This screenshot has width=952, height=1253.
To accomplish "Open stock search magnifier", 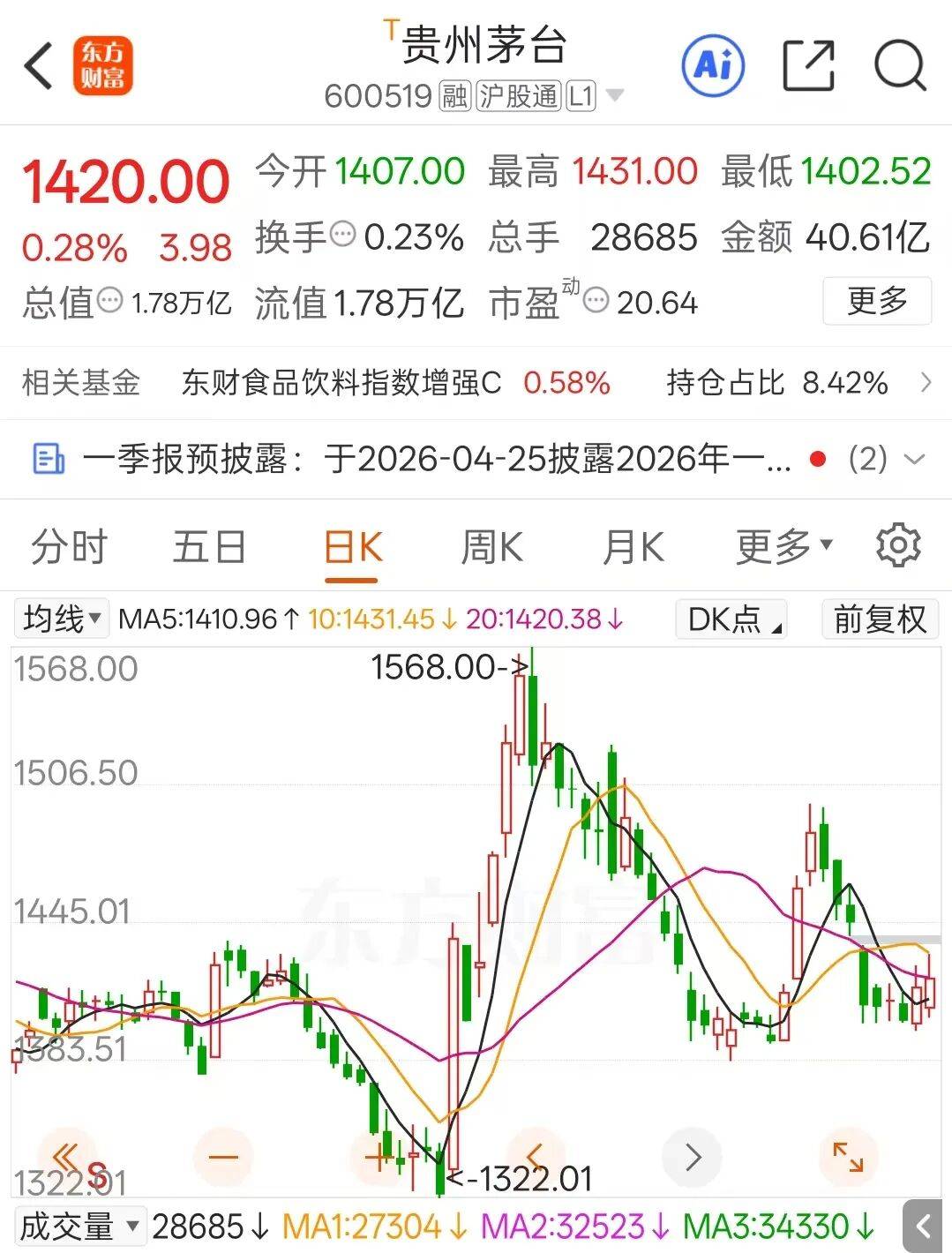I will point(899,65).
